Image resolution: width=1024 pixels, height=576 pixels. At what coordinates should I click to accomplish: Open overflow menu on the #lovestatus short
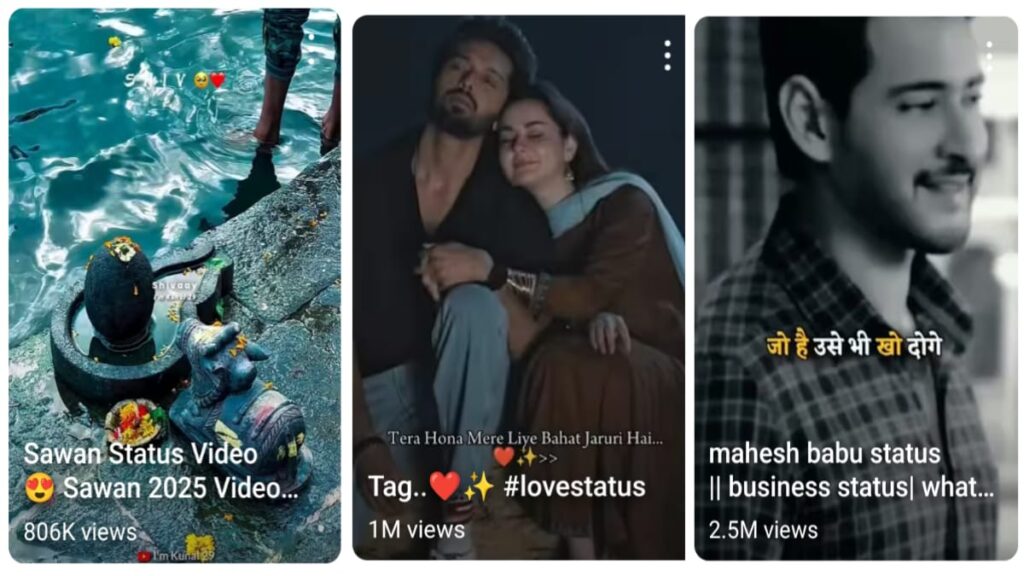pyautogui.click(x=667, y=55)
